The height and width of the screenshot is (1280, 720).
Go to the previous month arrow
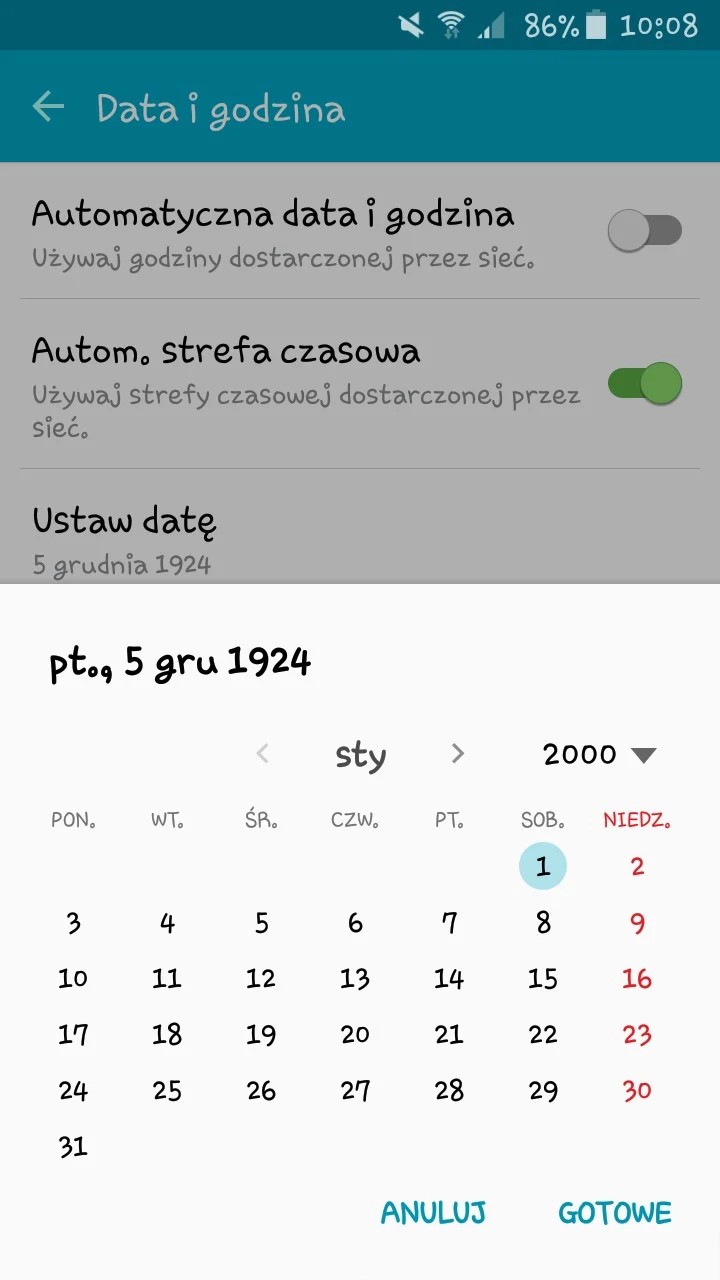pos(263,753)
